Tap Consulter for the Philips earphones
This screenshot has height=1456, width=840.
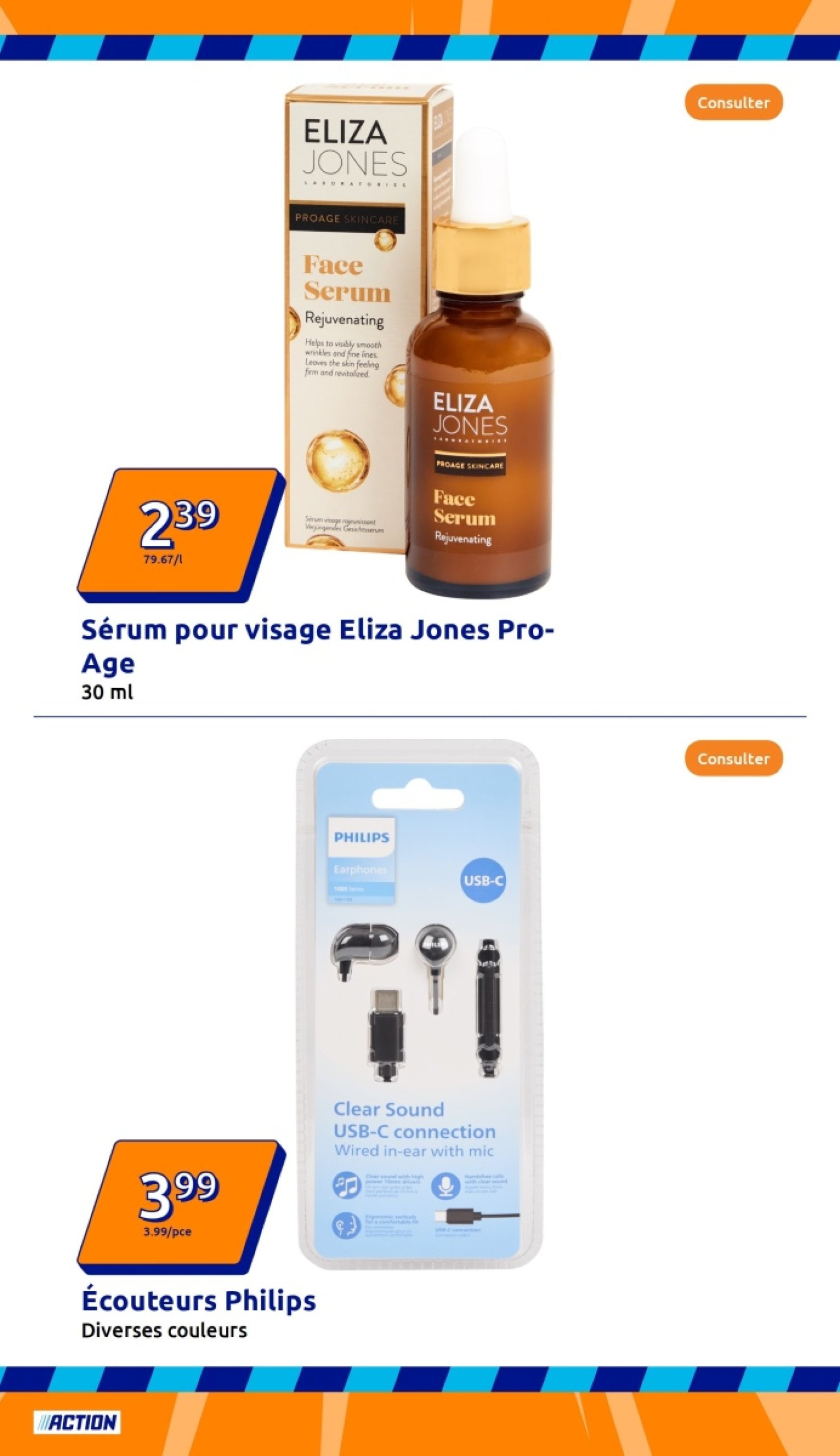click(x=733, y=759)
